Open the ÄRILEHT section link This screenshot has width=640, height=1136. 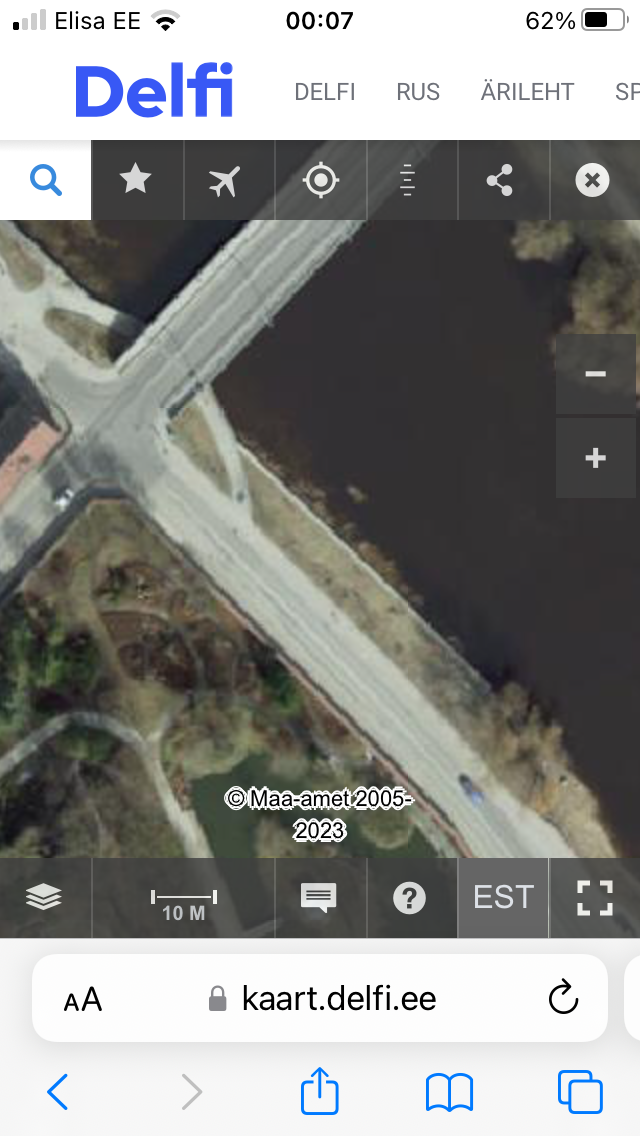coord(527,92)
